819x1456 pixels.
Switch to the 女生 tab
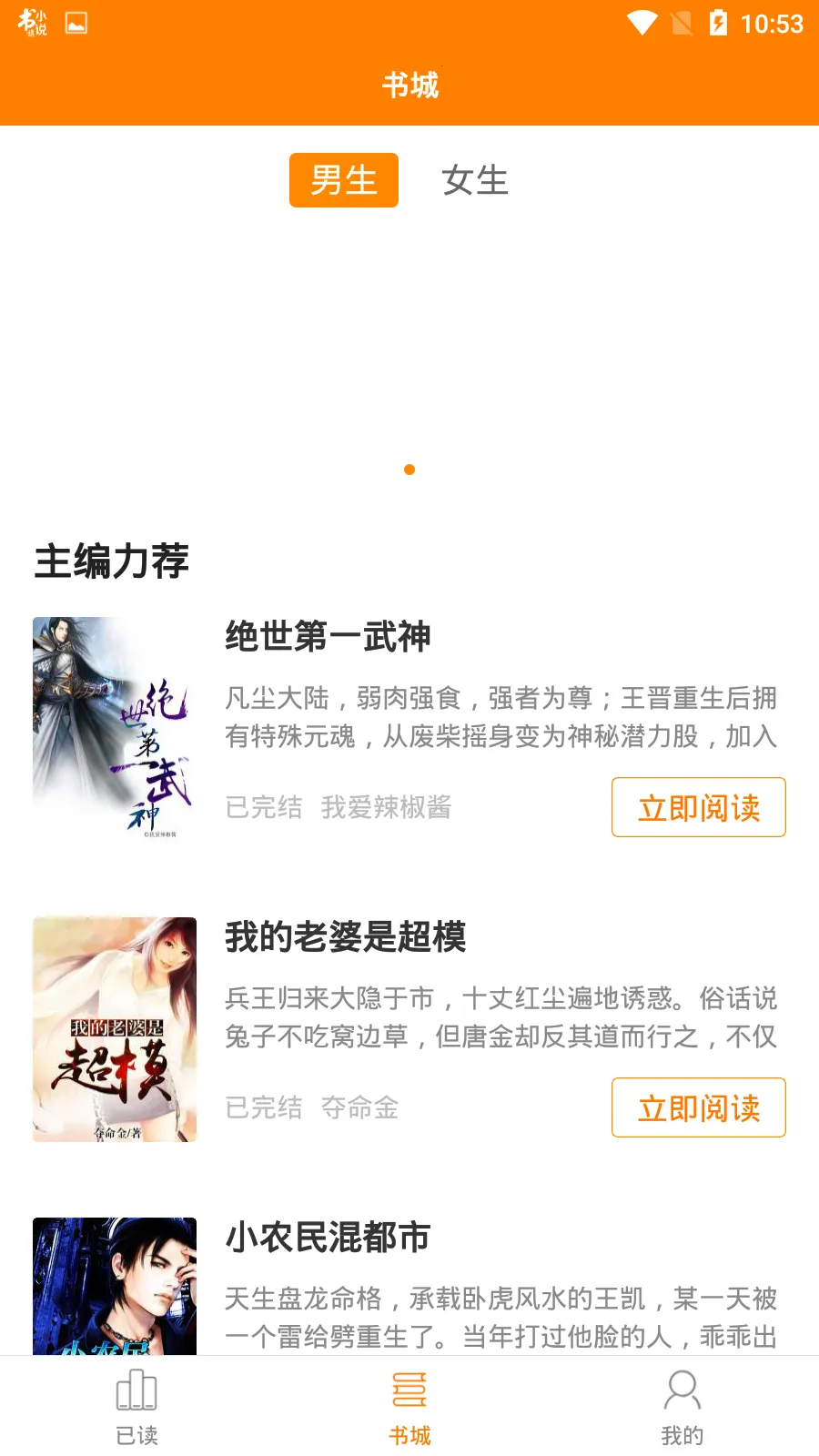[474, 180]
